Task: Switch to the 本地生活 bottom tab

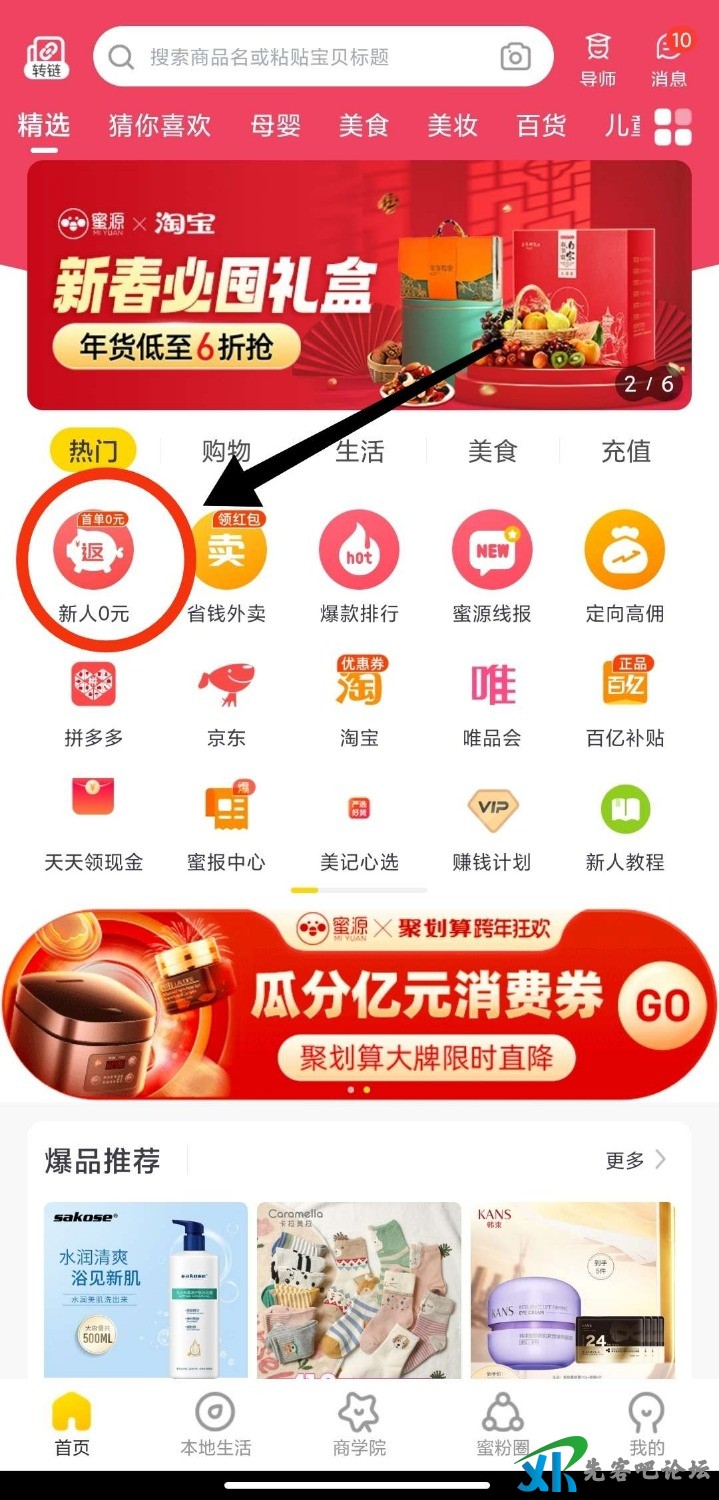Action: click(x=215, y=1425)
